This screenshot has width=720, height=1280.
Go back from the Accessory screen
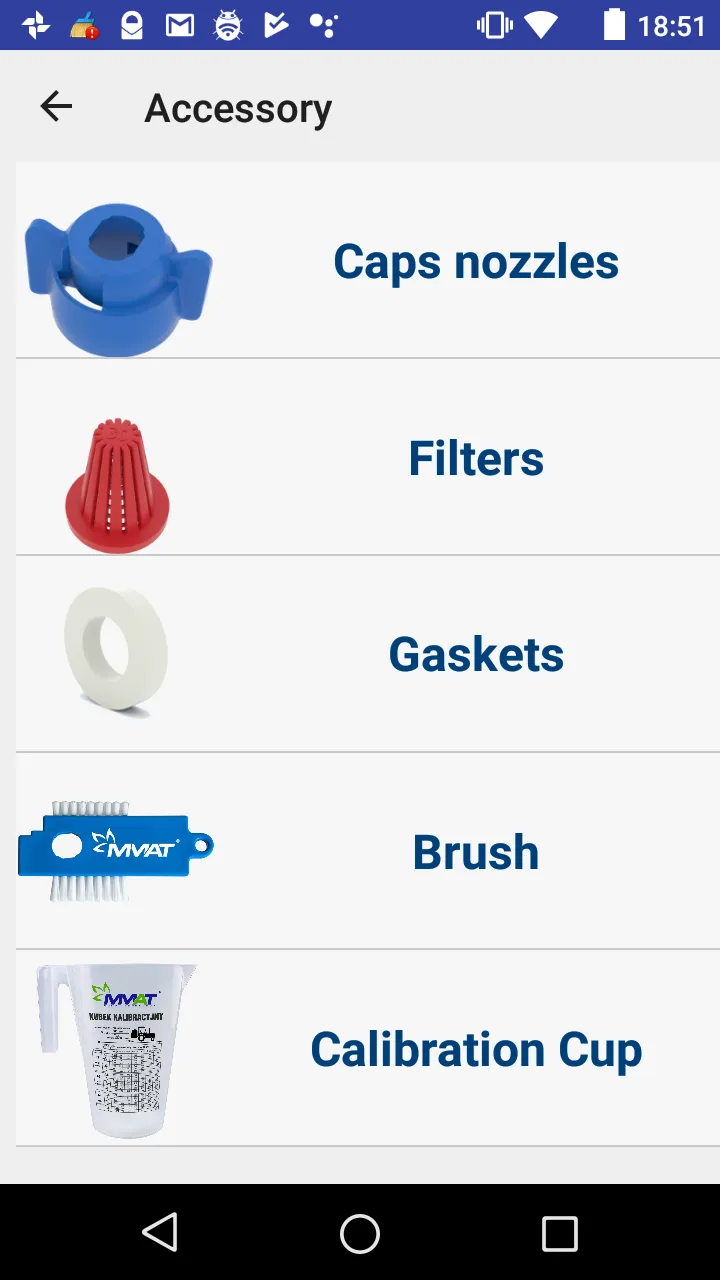click(x=56, y=107)
